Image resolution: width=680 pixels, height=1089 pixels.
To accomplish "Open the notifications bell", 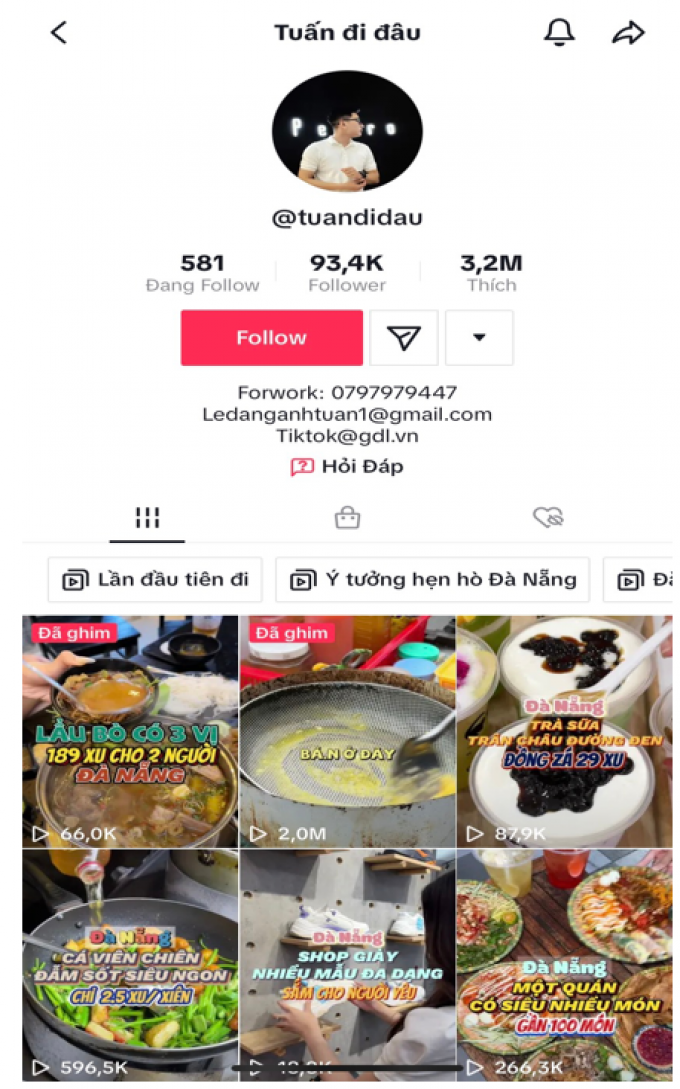I will tap(559, 32).
